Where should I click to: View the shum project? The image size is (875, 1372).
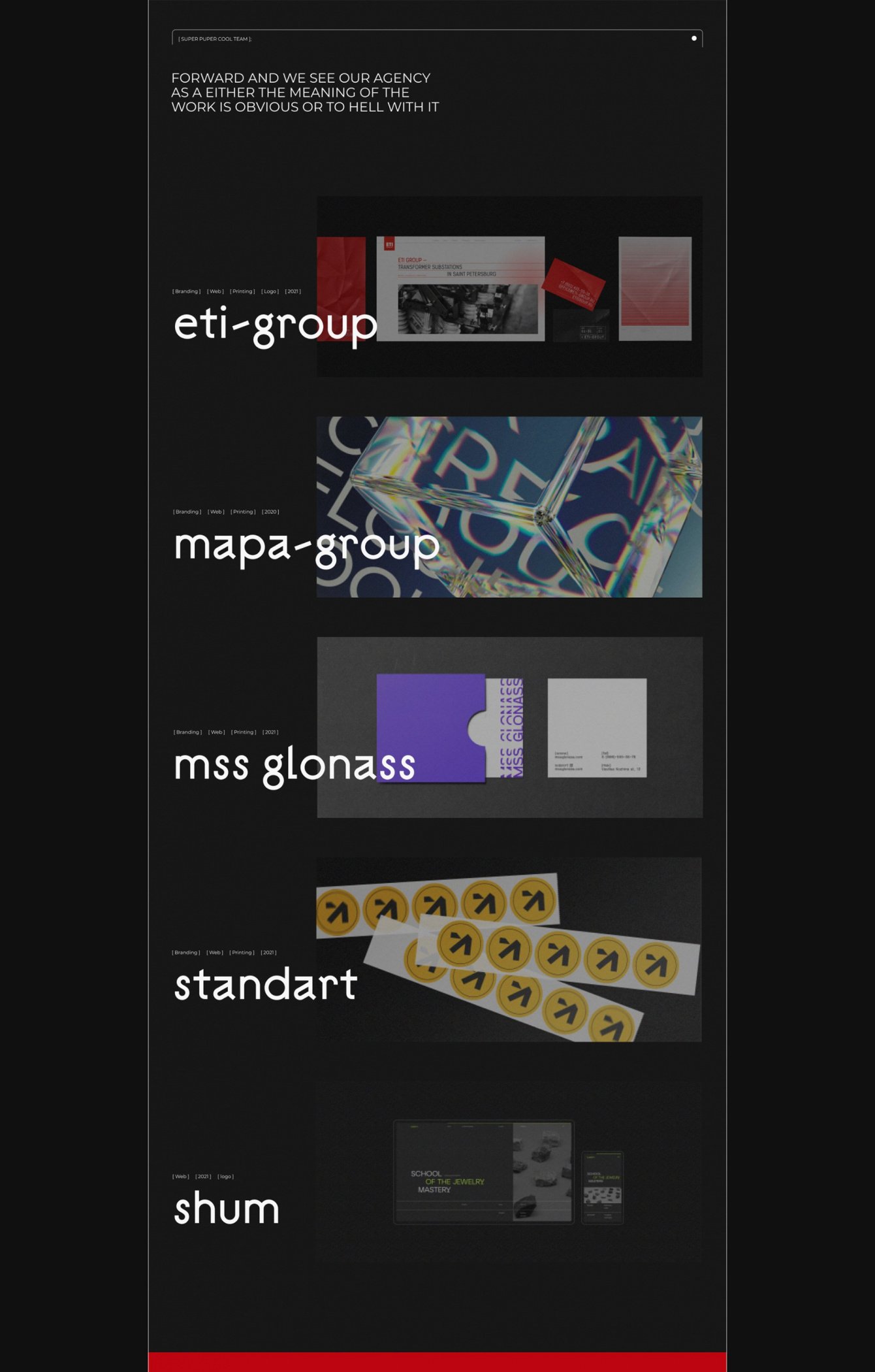tap(226, 1209)
